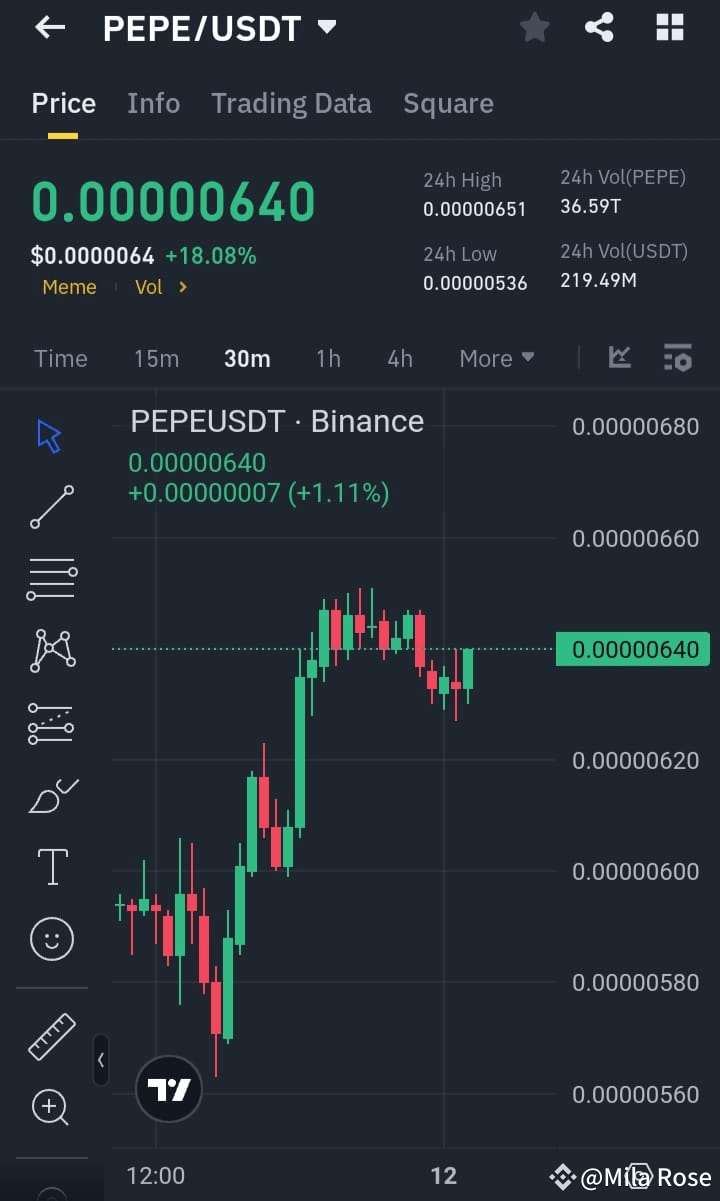Screen dimensions: 720x1201
Task: Open the chart indicators panel
Action: (619, 357)
